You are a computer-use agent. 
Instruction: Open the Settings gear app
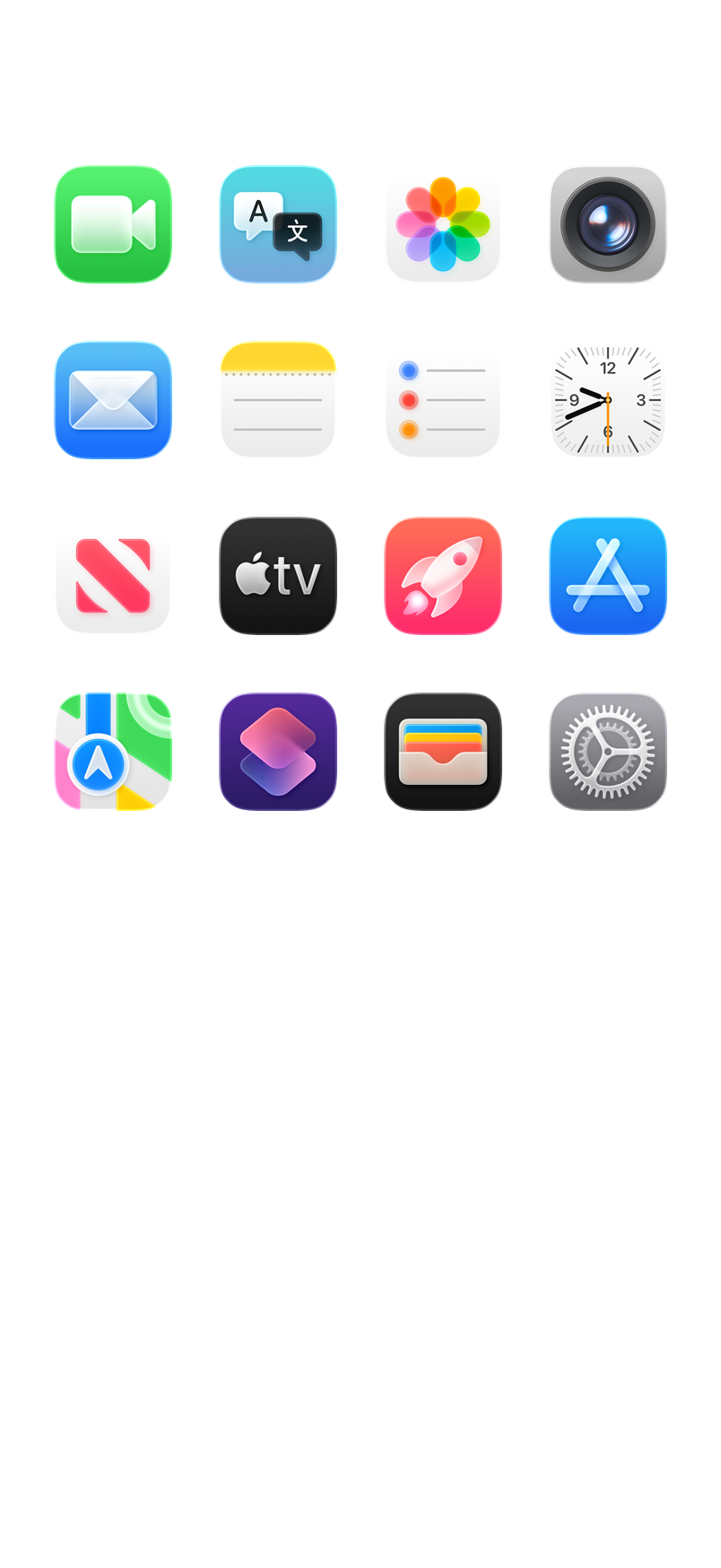coord(608,752)
